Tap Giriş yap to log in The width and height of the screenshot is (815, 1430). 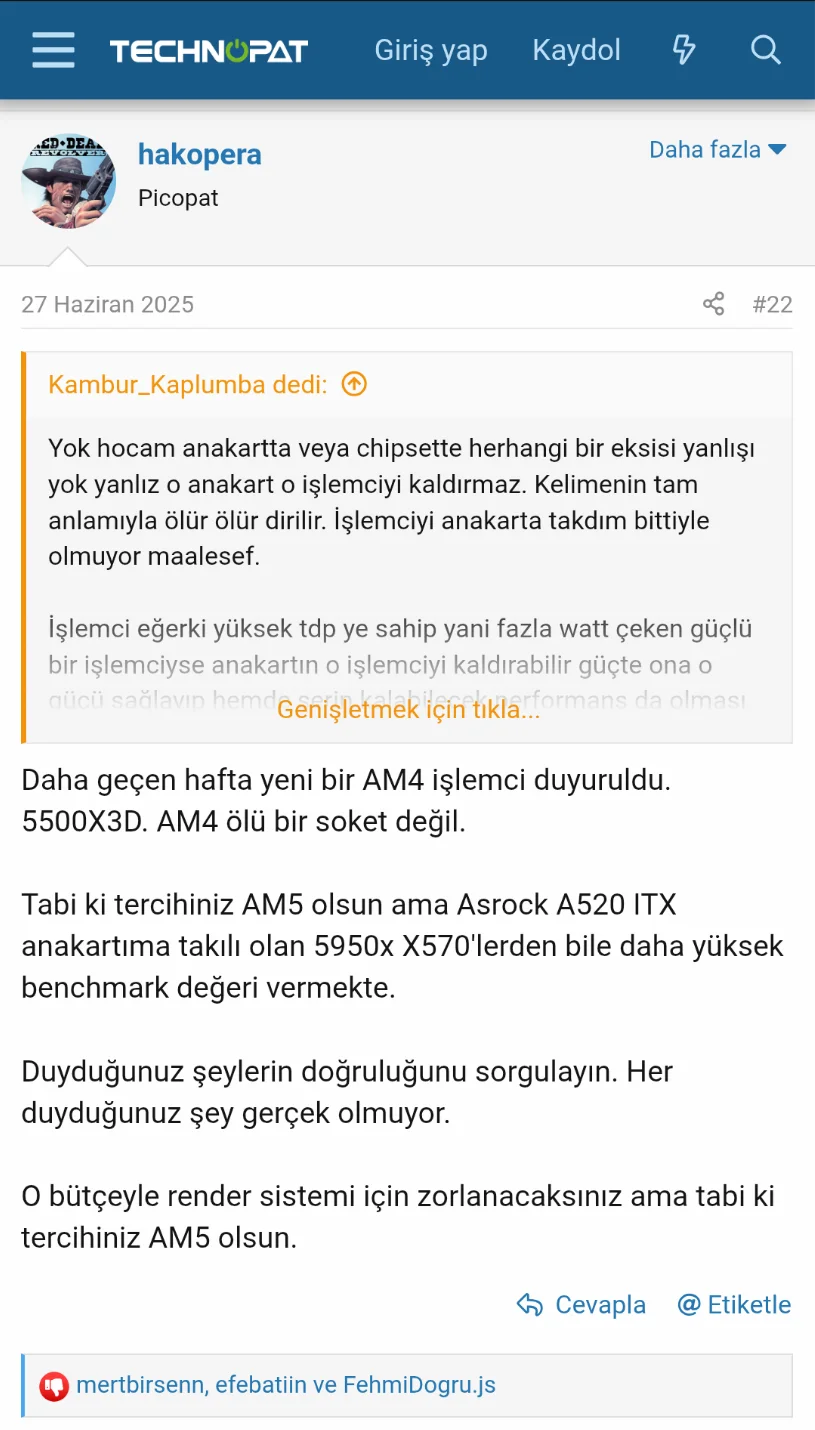(x=431, y=50)
